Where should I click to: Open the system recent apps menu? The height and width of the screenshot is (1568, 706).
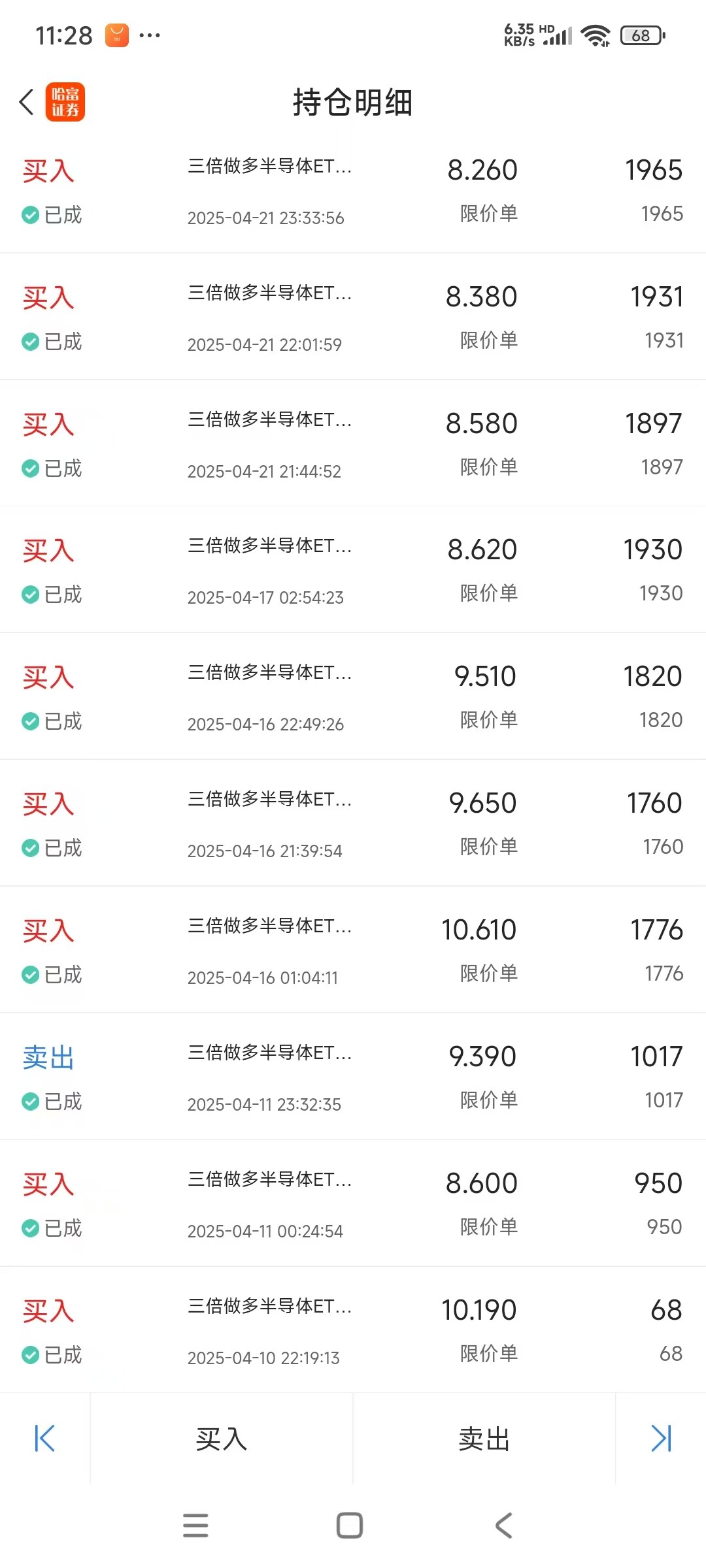coord(195,1526)
